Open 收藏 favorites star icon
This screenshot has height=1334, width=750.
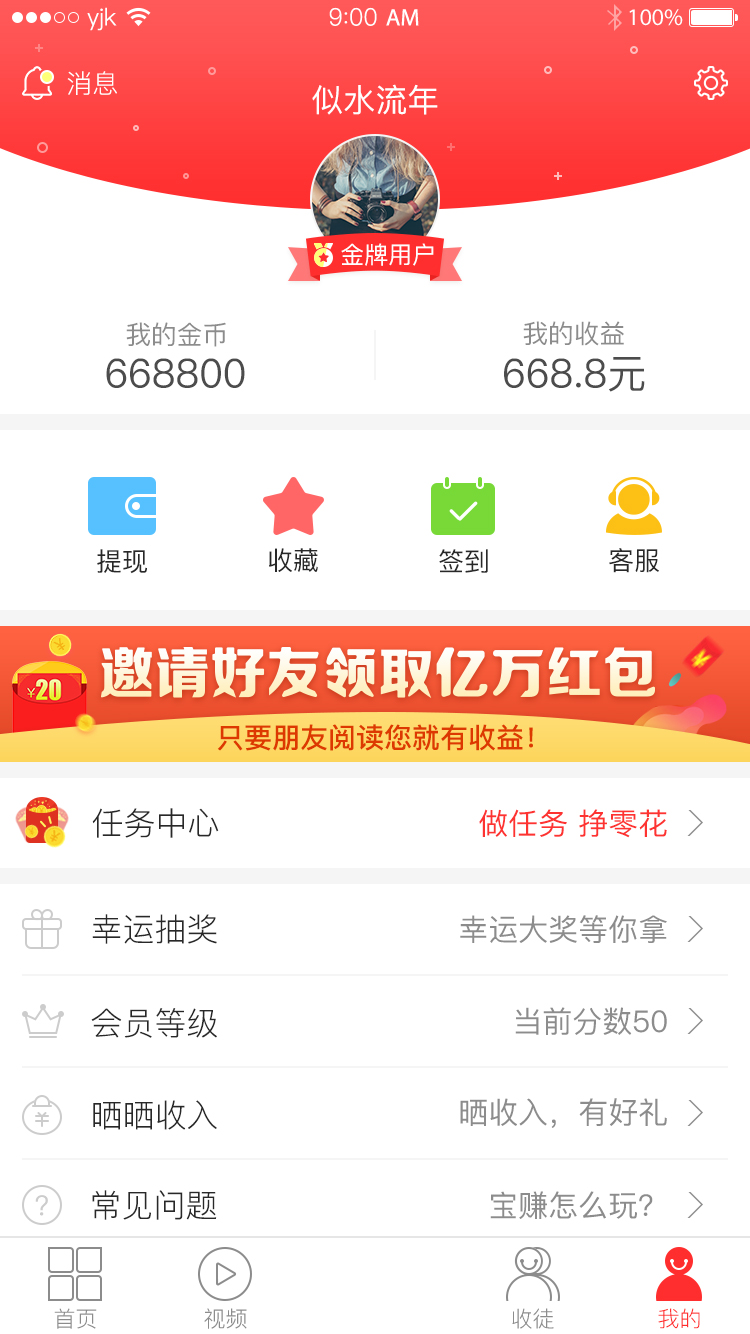point(292,506)
